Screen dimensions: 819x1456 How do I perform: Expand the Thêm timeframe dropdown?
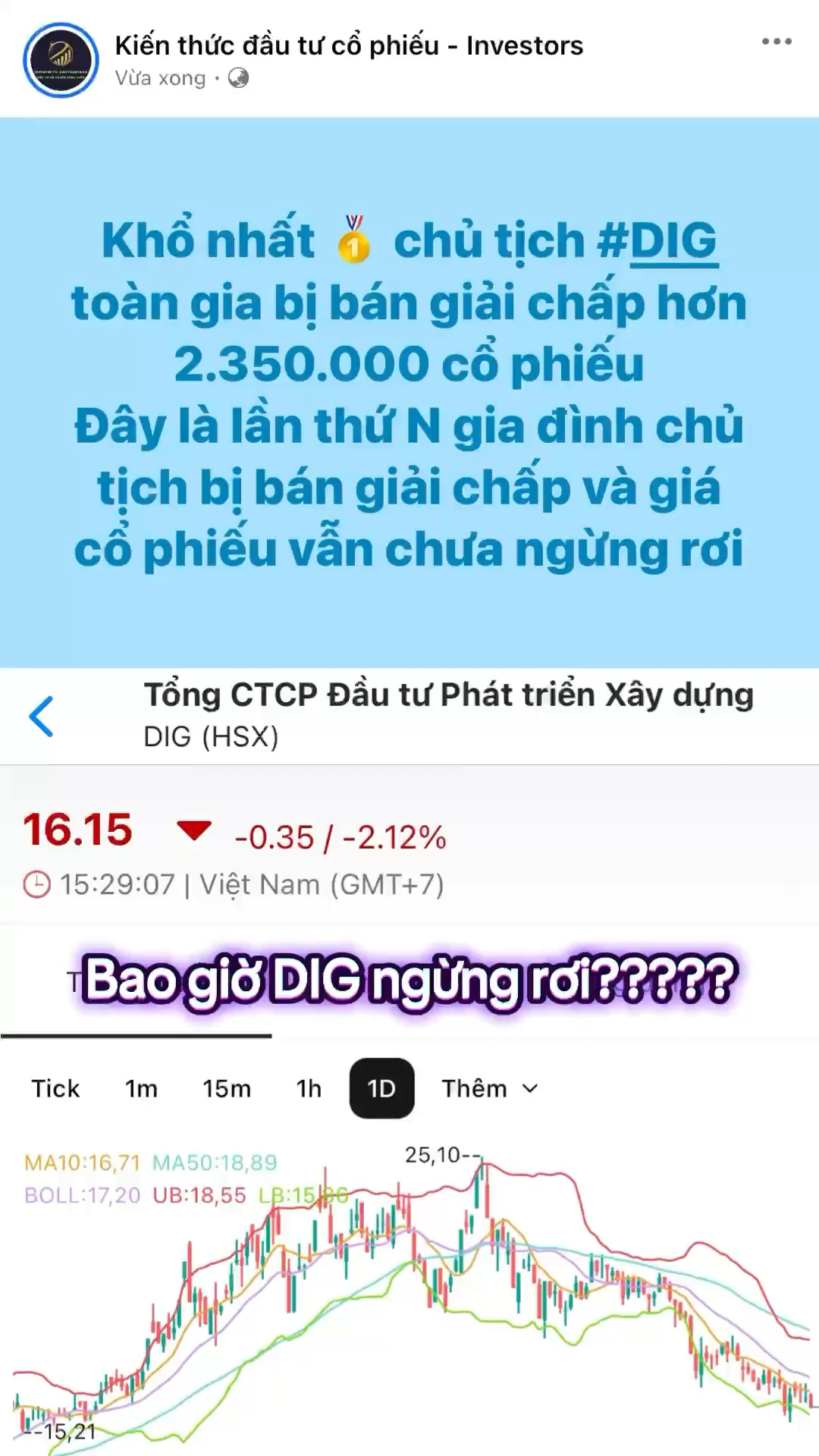474,1088
